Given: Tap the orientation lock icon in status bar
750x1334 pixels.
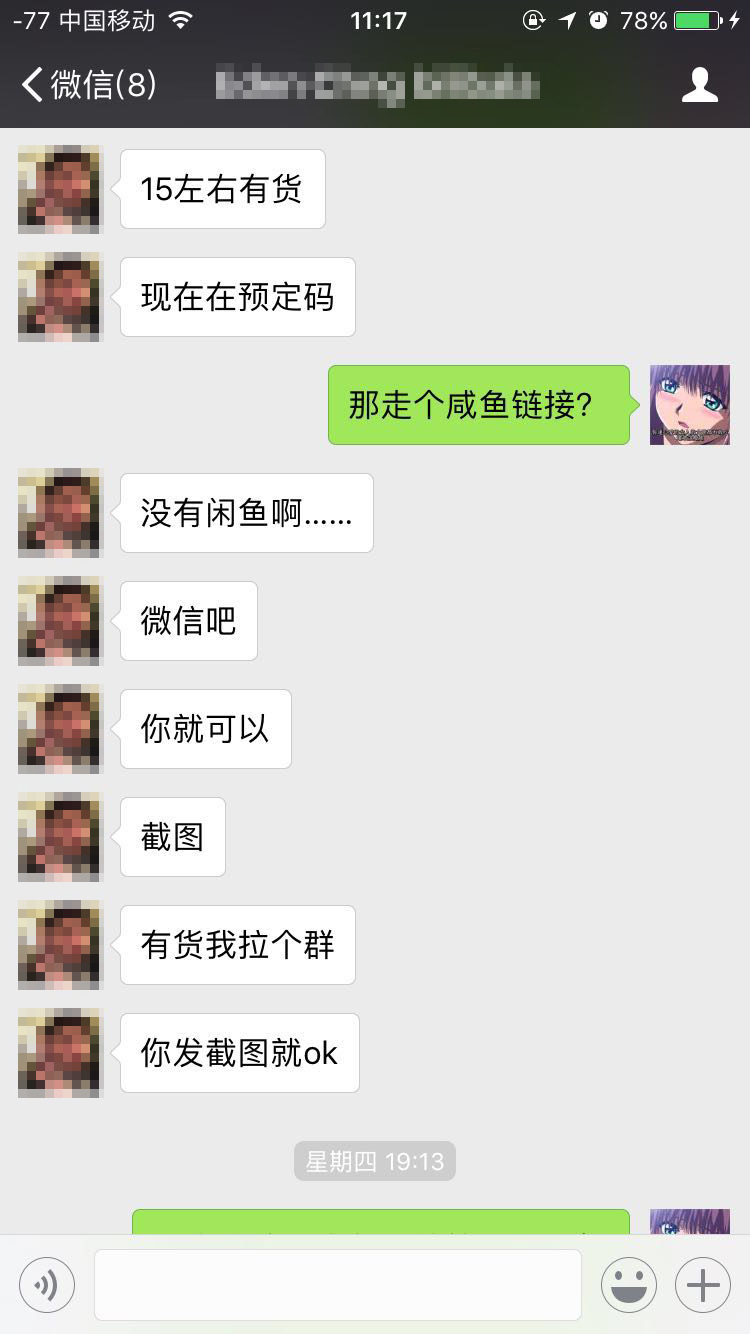Looking at the screenshot, I should [x=533, y=18].
